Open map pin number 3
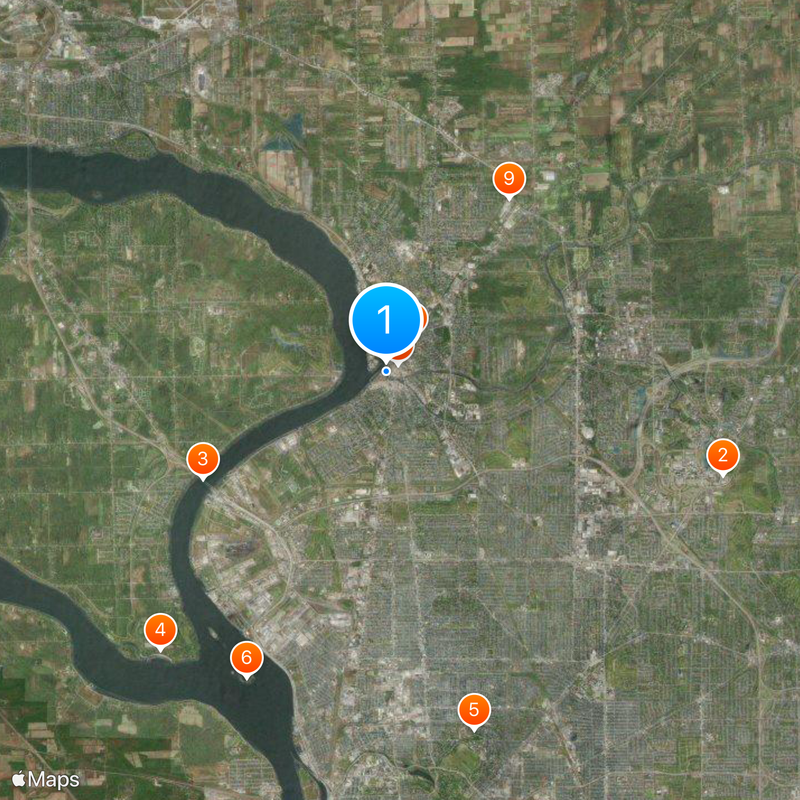The image size is (800, 800). (x=203, y=459)
